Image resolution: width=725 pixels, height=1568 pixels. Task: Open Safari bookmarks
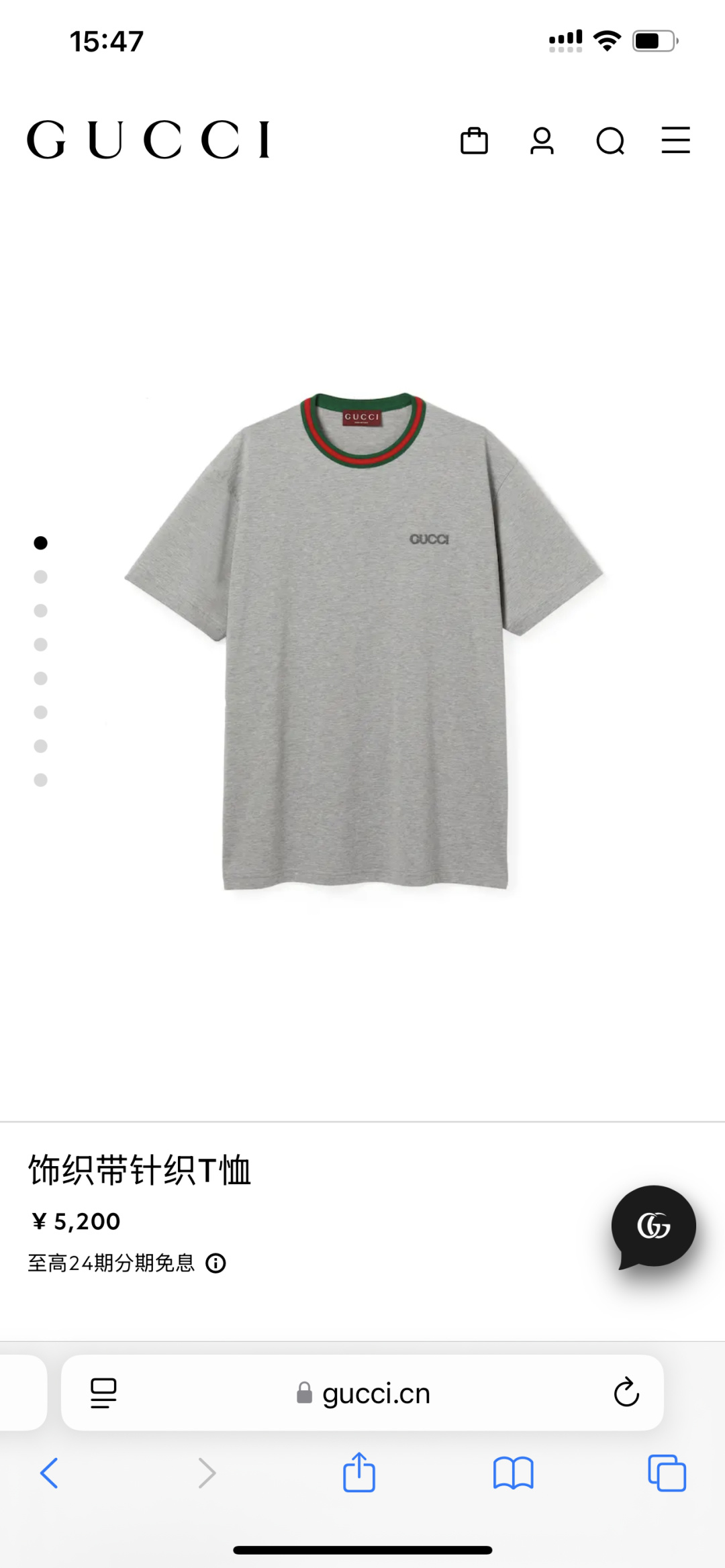tap(513, 1473)
